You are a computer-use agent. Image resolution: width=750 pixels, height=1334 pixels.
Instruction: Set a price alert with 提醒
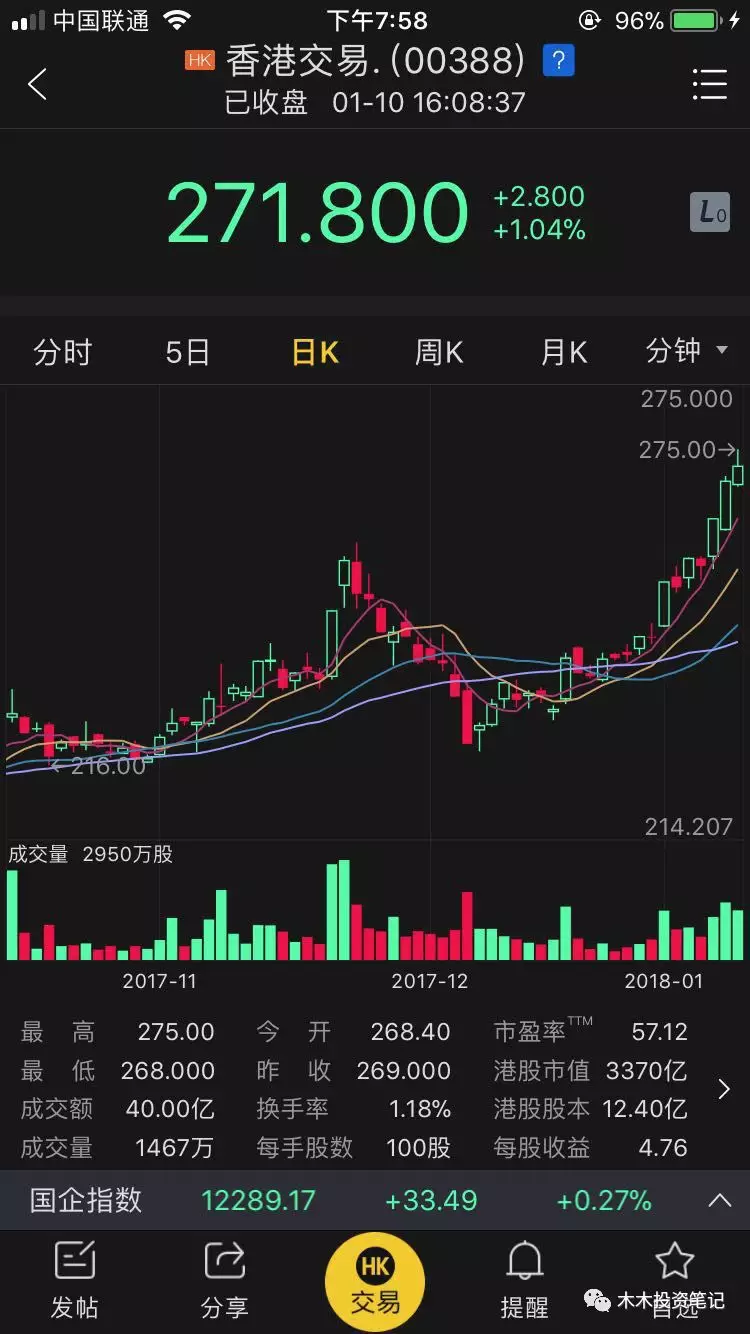524,1281
